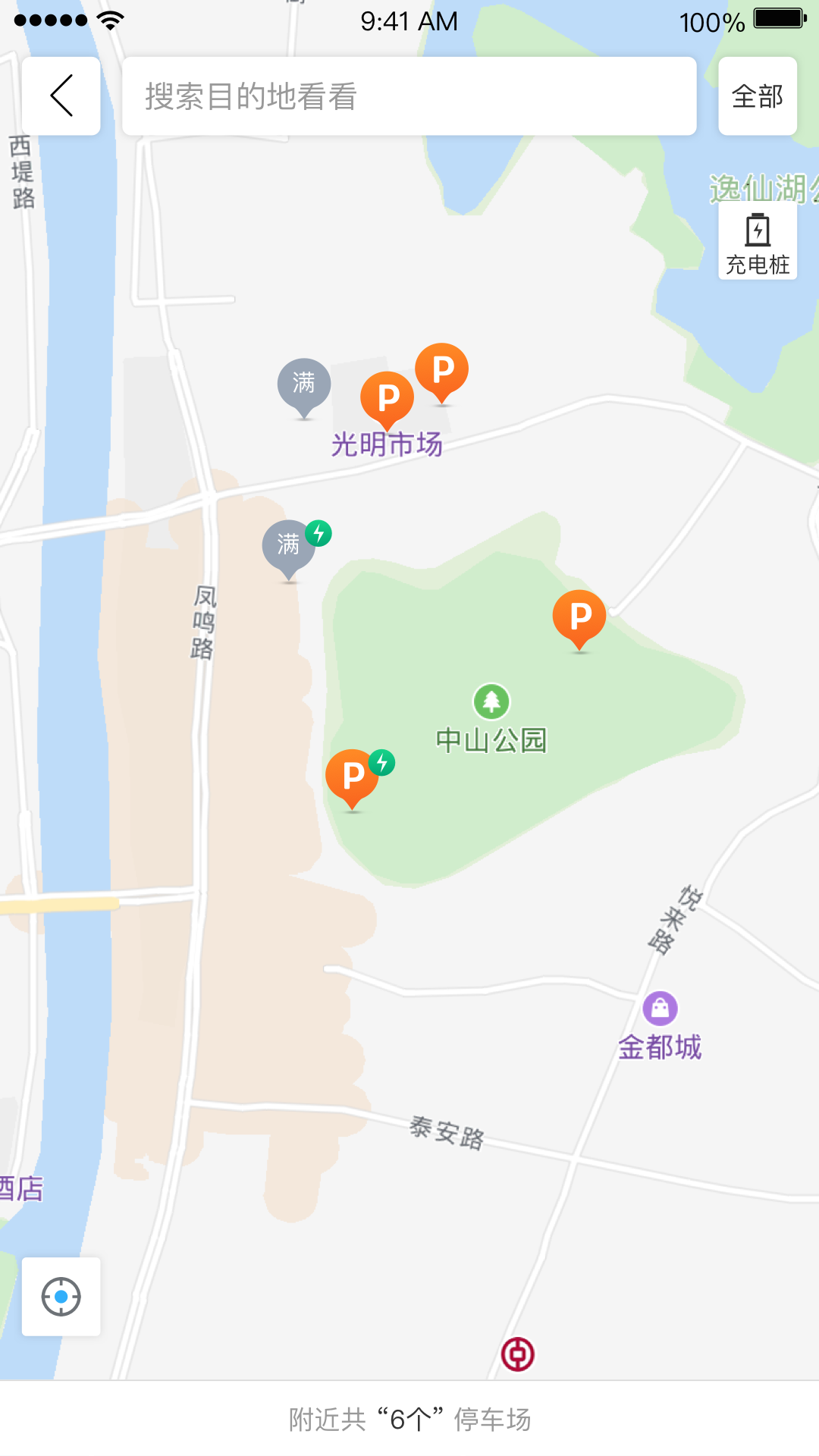Open the parking pin inside 中山公园
This screenshot has height=1456, width=819.
[580, 616]
